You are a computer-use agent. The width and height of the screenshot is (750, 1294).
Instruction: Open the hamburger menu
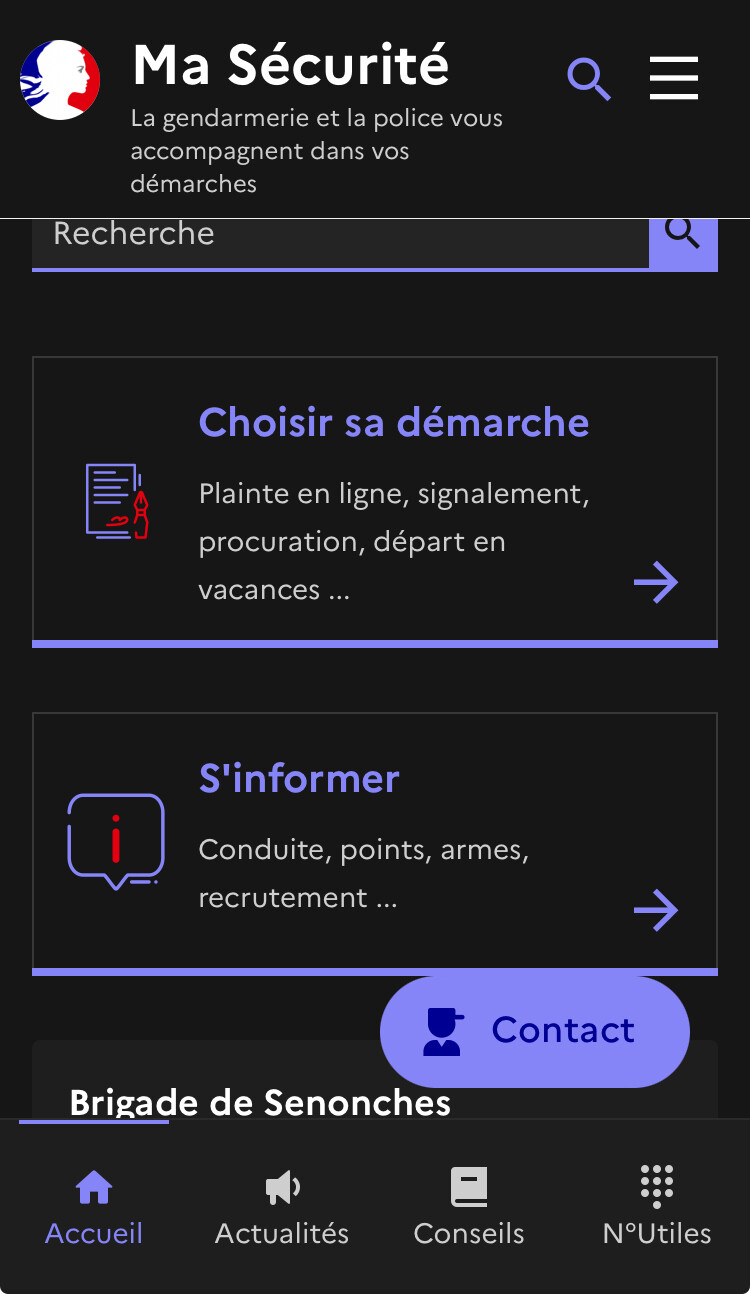(674, 78)
